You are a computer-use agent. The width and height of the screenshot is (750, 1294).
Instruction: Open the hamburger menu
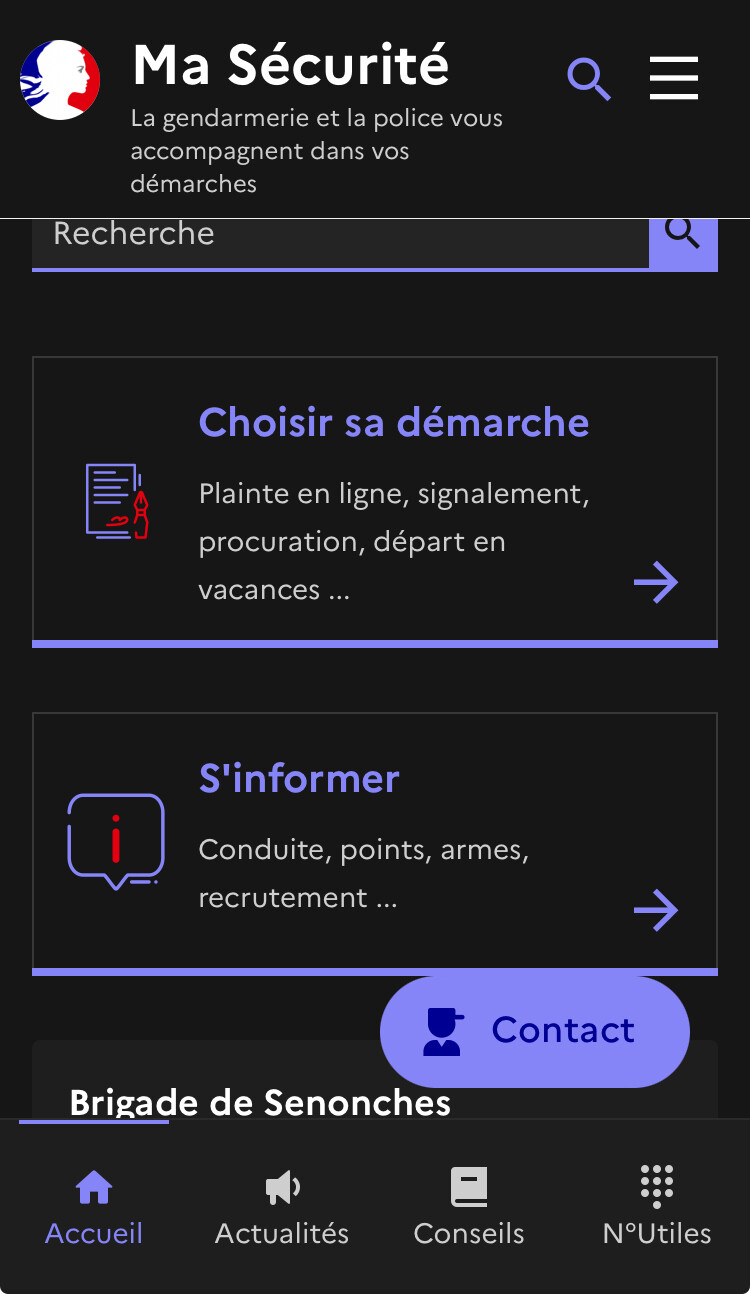(674, 78)
